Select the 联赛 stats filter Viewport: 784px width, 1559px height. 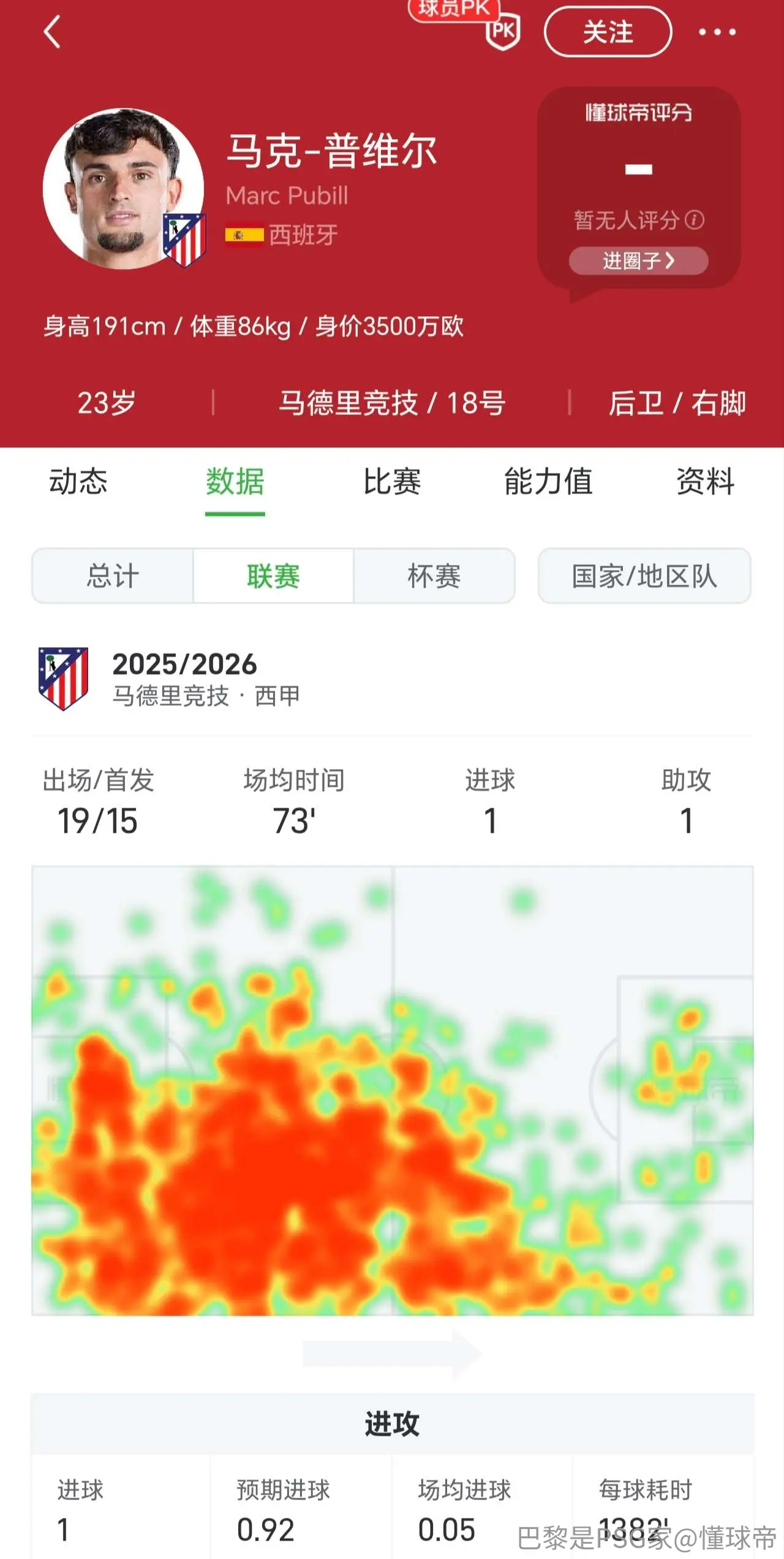click(x=273, y=576)
